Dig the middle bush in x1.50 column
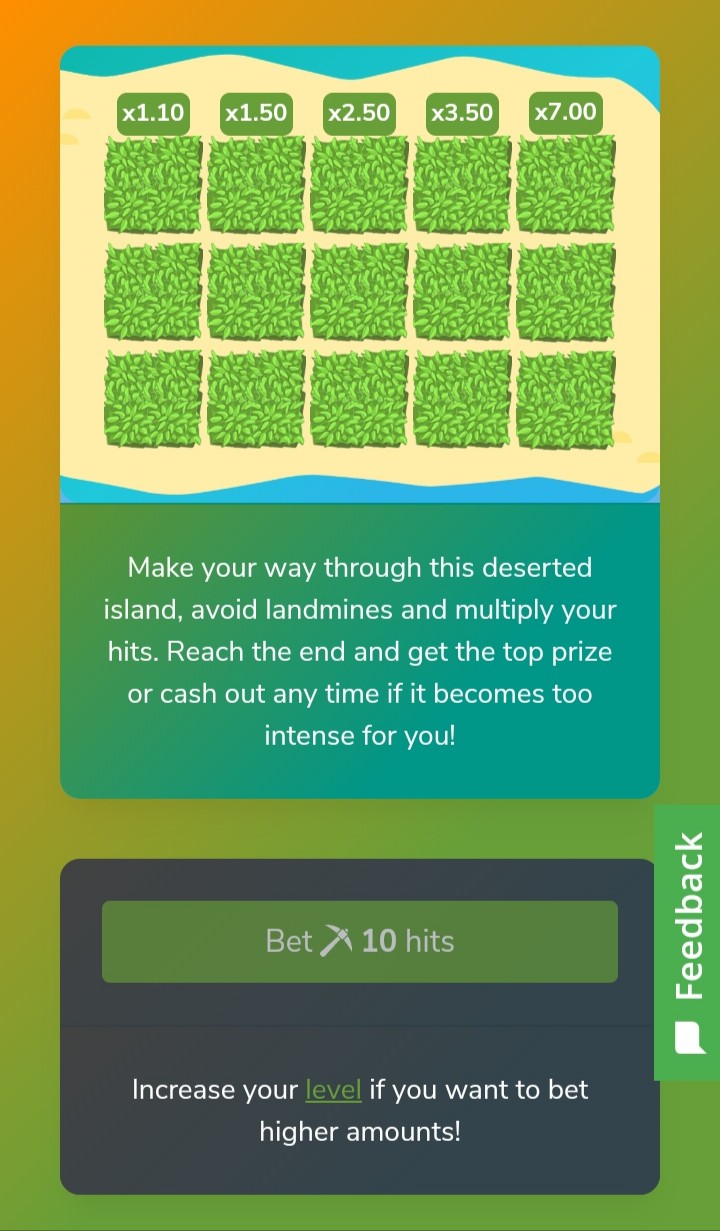This screenshot has height=1231, width=720. tap(256, 291)
